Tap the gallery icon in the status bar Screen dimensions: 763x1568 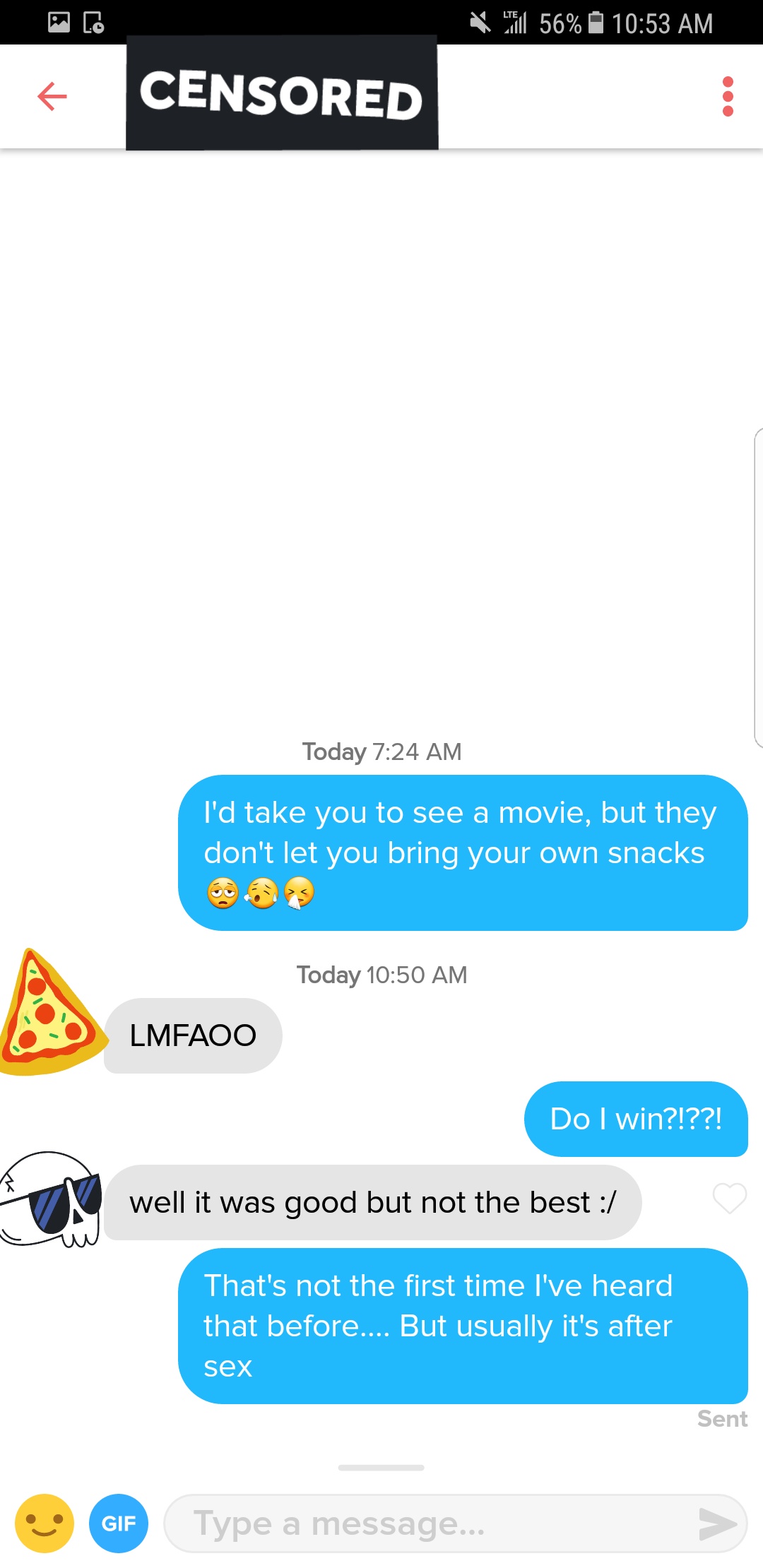(59, 23)
